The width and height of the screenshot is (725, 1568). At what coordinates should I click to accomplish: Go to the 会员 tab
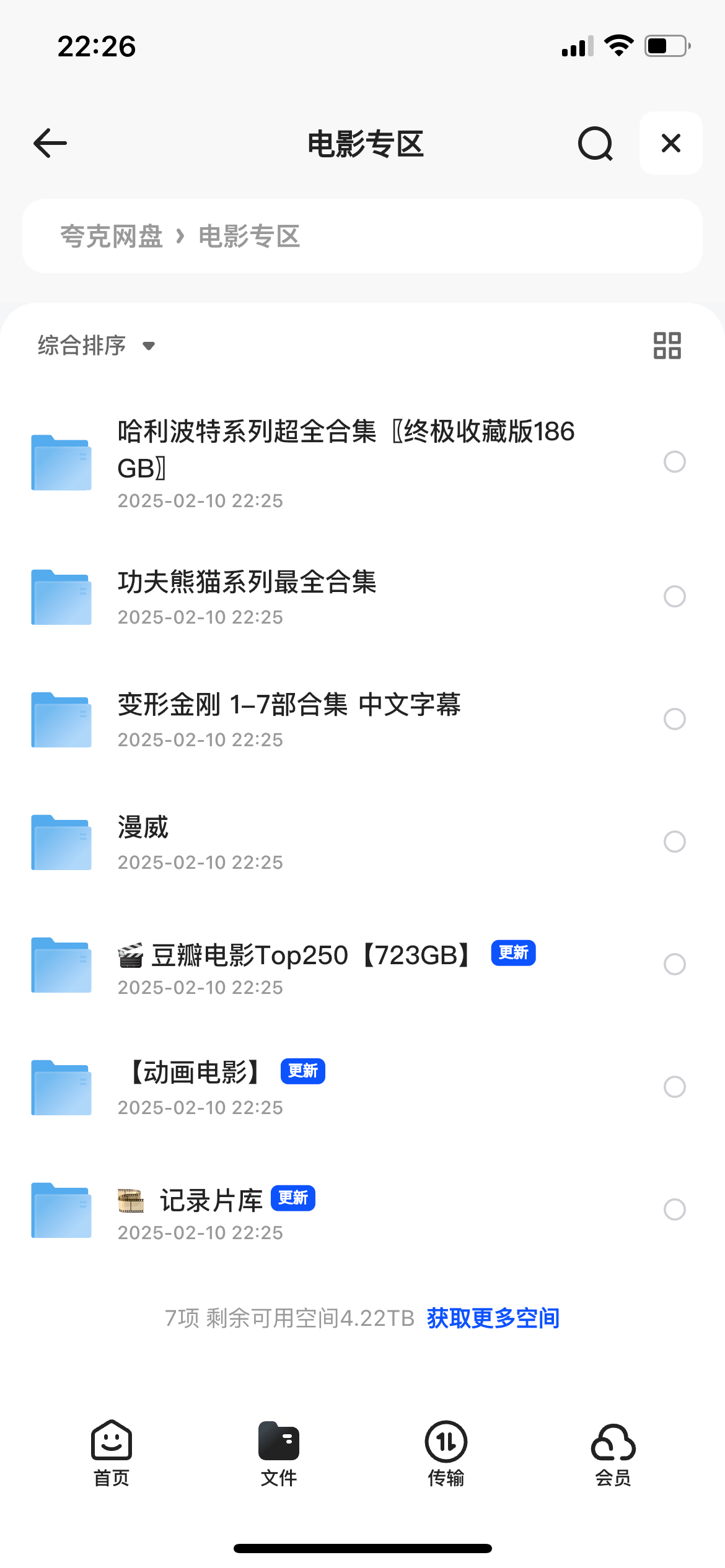(613, 1453)
